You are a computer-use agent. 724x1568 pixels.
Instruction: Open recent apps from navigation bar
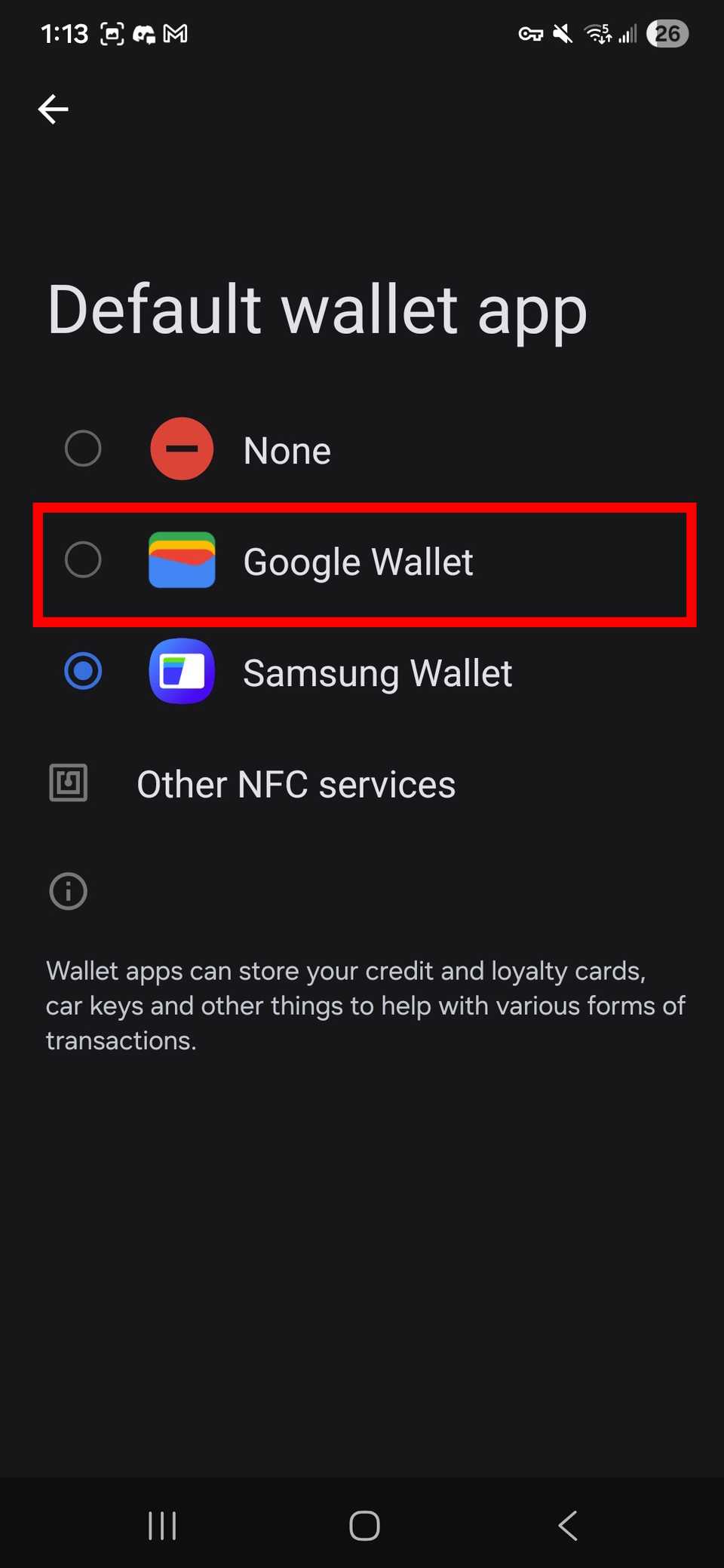point(162,1525)
